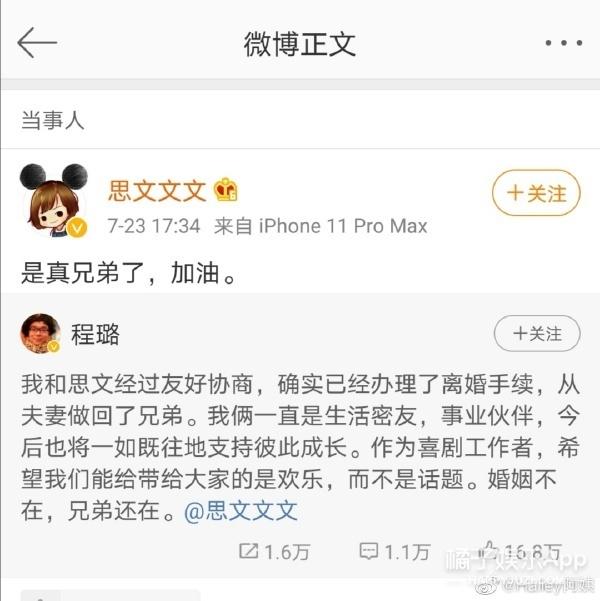Comment on 程璐's post (1.1万)
Screen dimensions: 600x601
(x=394, y=551)
